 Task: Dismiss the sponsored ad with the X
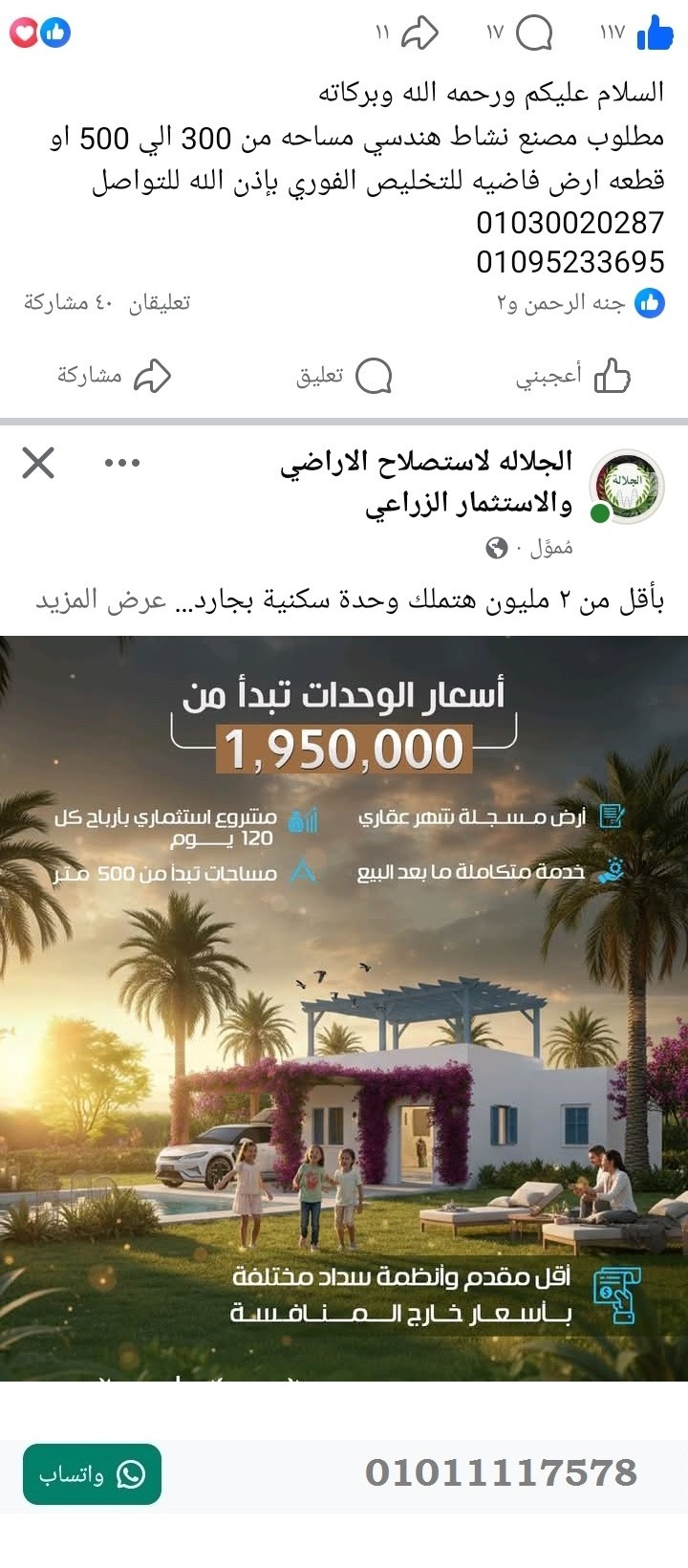click(38, 464)
